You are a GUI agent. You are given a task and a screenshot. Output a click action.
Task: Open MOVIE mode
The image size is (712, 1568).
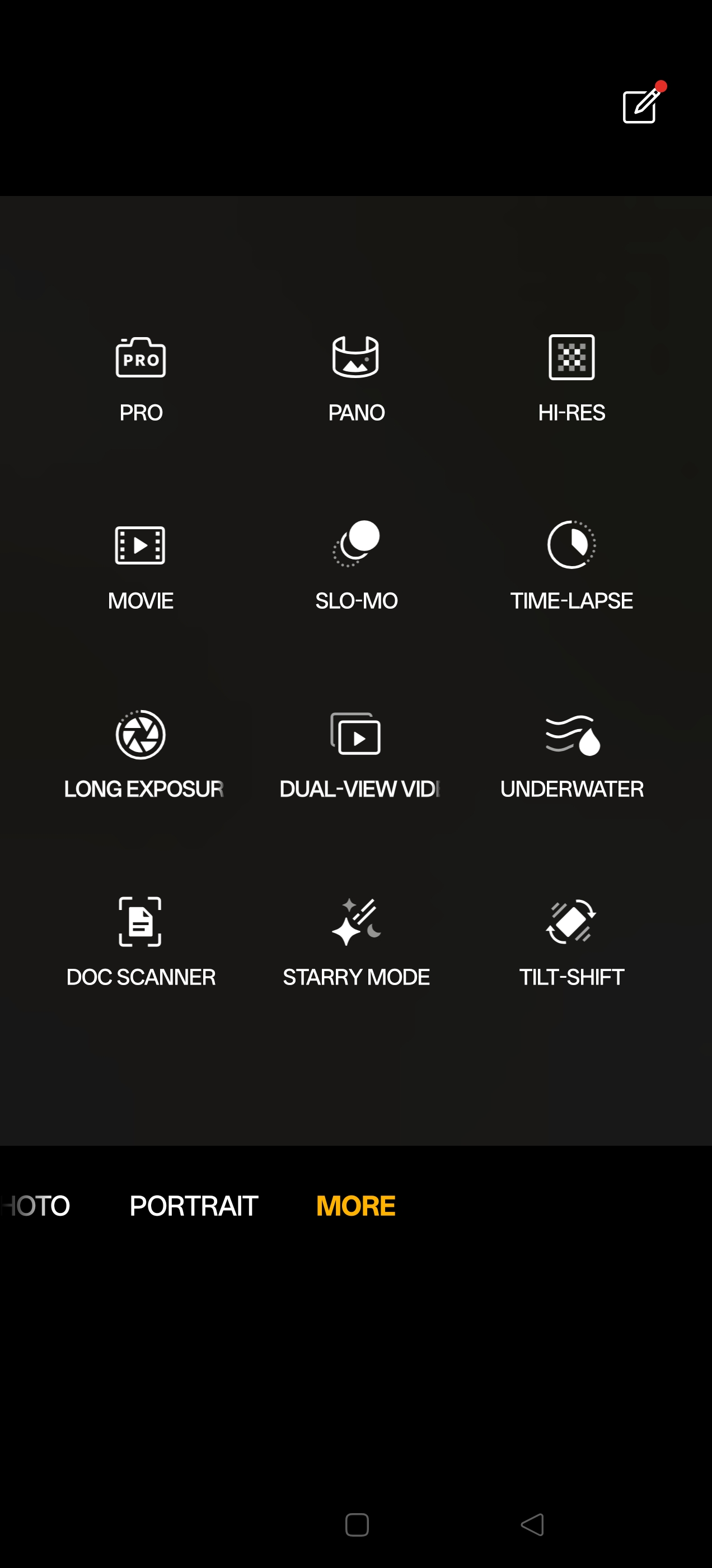coord(140,566)
